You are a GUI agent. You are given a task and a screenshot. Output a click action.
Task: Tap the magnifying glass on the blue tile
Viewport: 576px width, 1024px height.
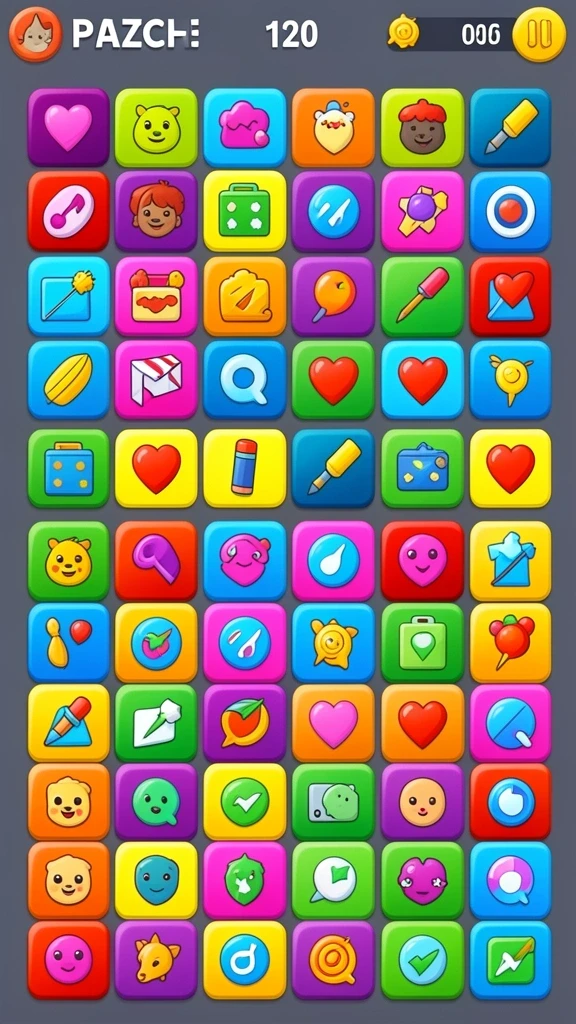click(x=244, y=379)
